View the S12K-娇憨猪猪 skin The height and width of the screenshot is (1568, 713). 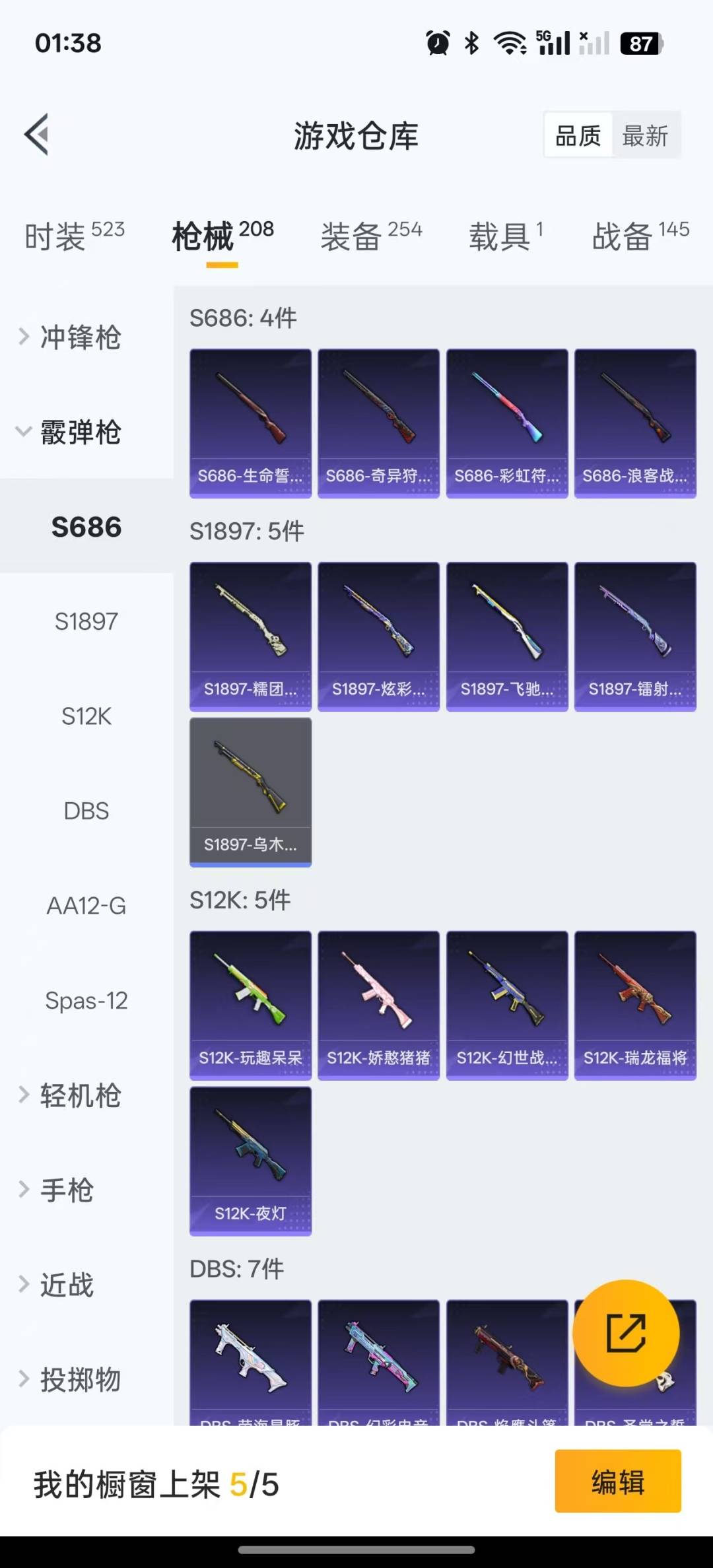click(x=378, y=1006)
